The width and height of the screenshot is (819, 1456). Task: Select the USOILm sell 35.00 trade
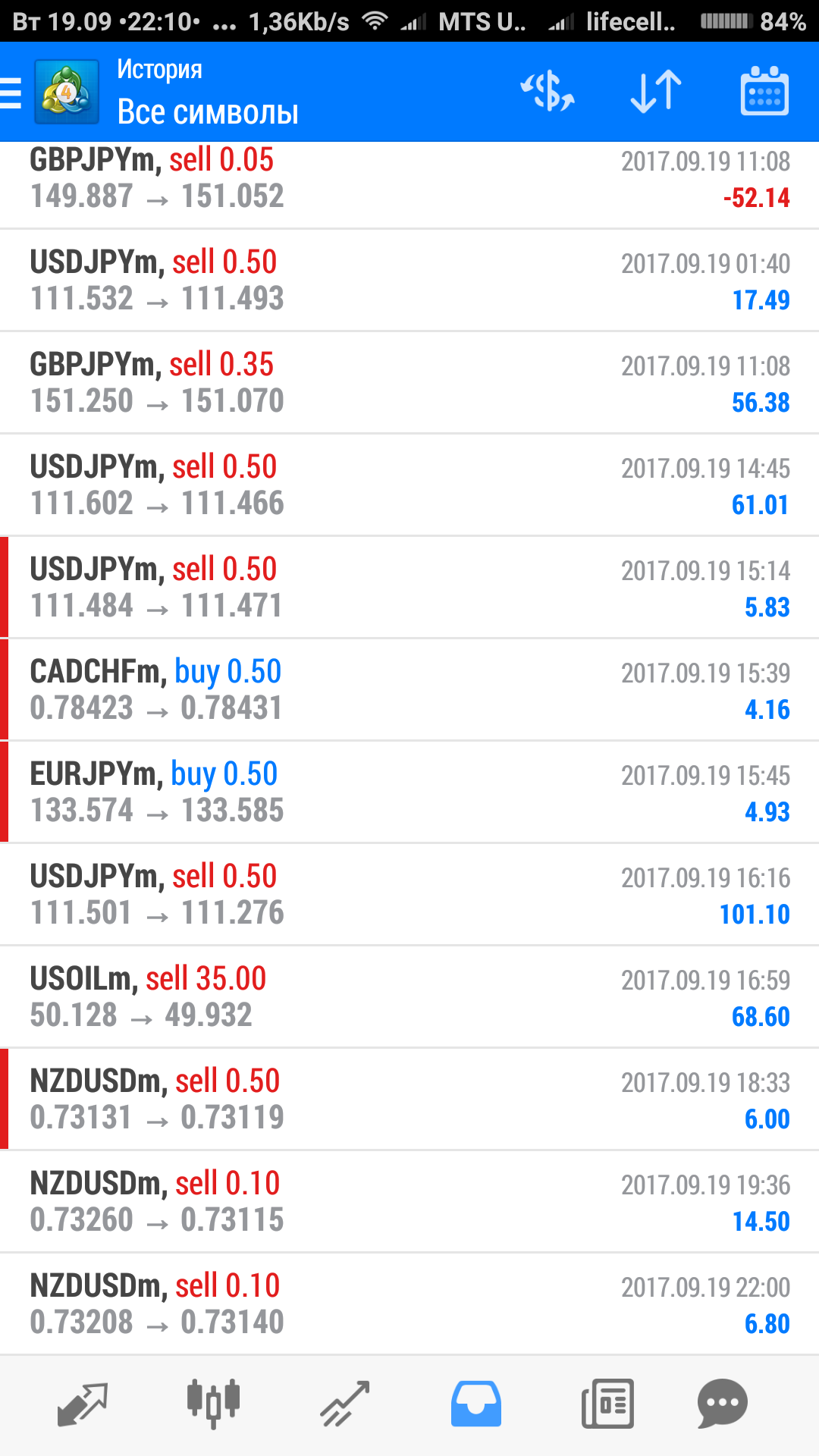tap(409, 996)
